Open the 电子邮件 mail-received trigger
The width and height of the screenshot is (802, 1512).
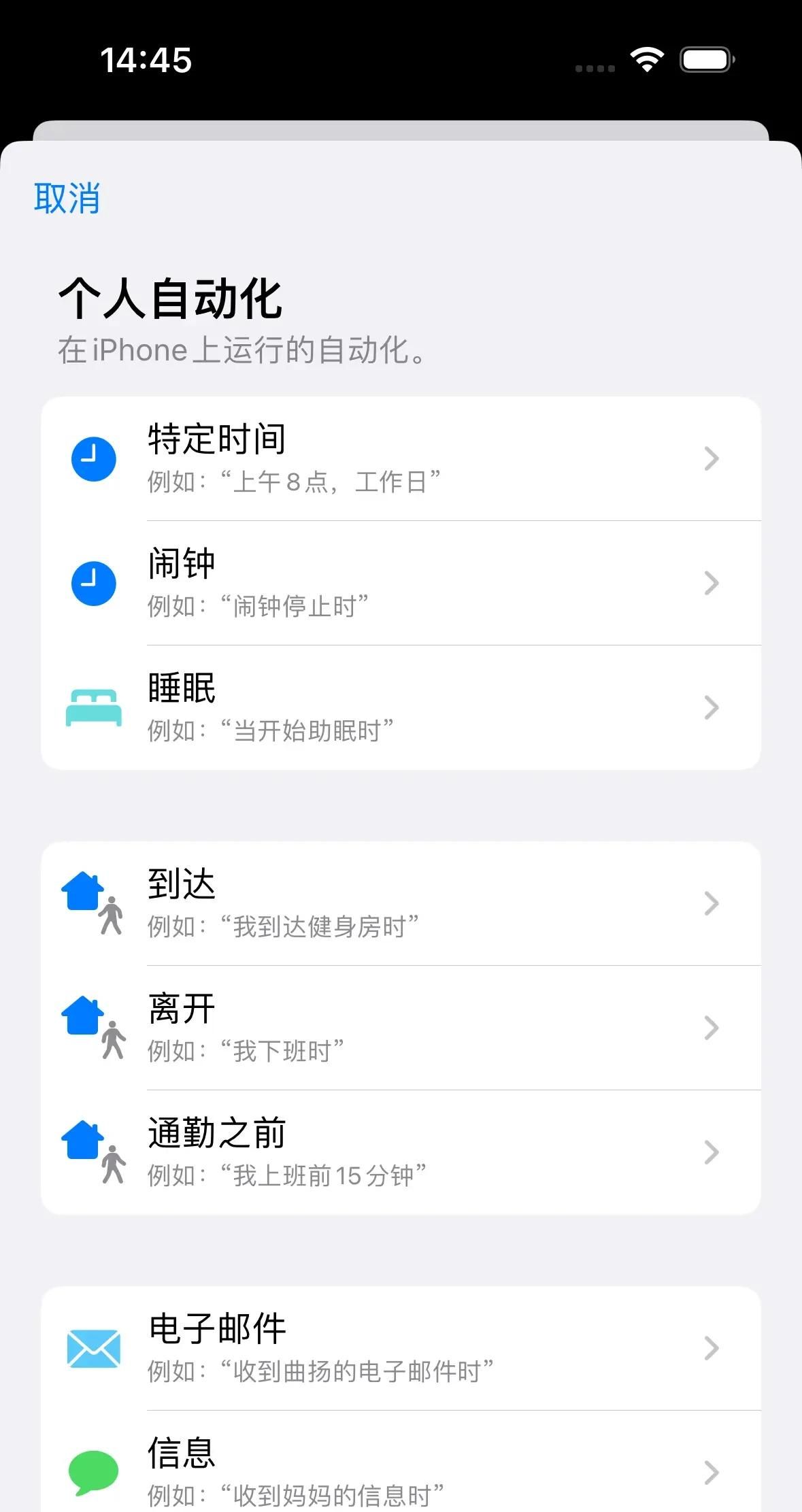pyautogui.click(x=401, y=1347)
